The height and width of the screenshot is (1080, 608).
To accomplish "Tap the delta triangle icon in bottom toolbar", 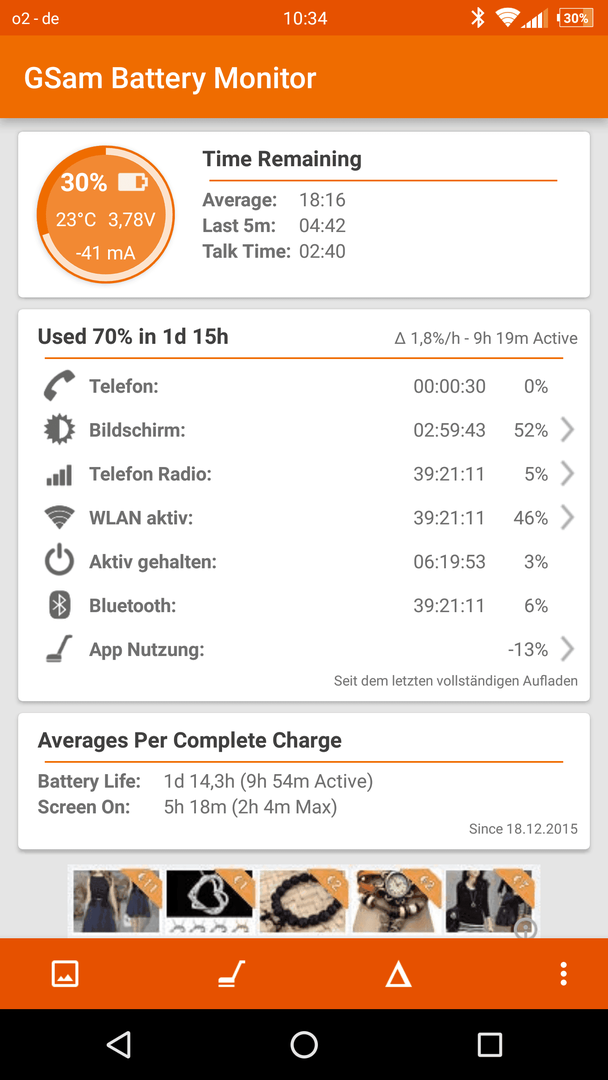I will click(x=398, y=974).
